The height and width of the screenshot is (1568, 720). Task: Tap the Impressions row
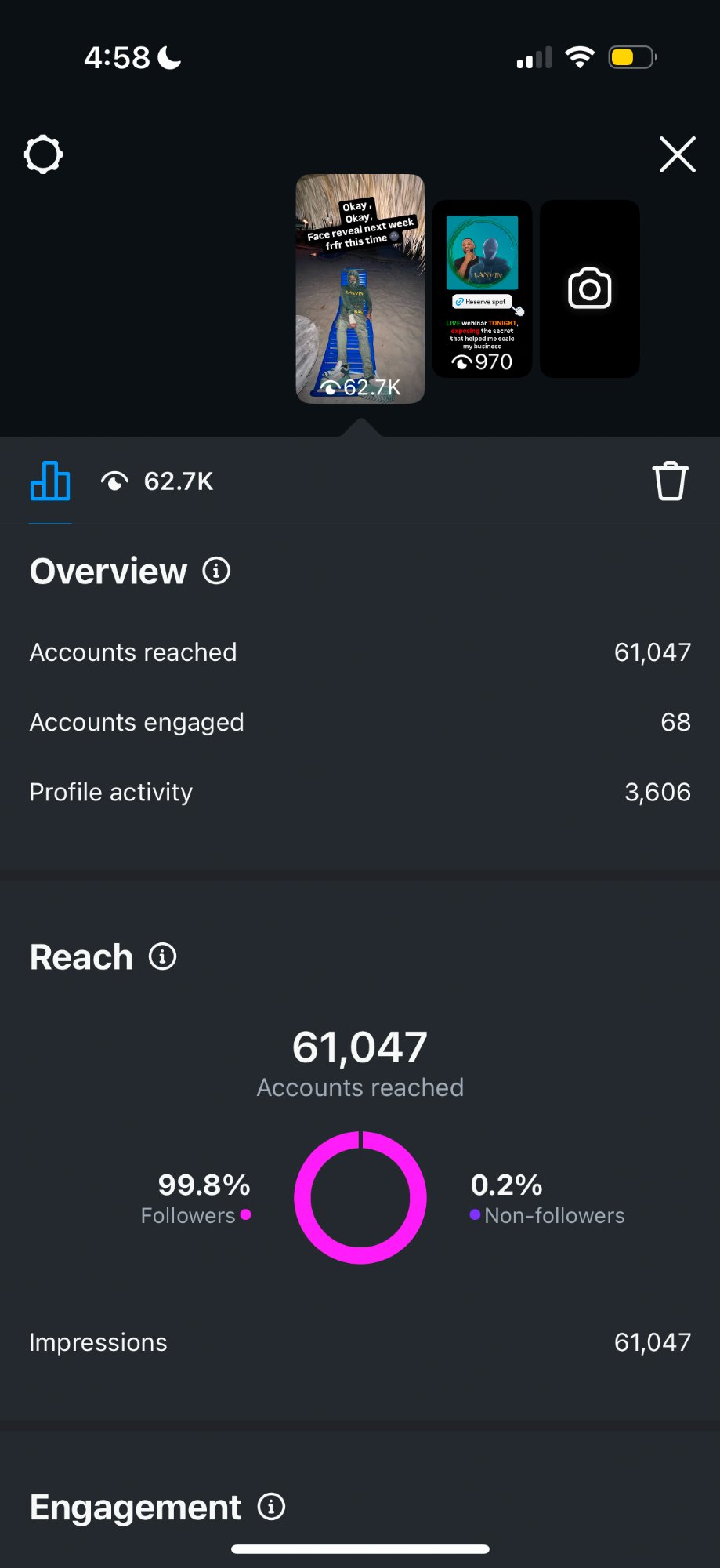tap(360, 1342)
